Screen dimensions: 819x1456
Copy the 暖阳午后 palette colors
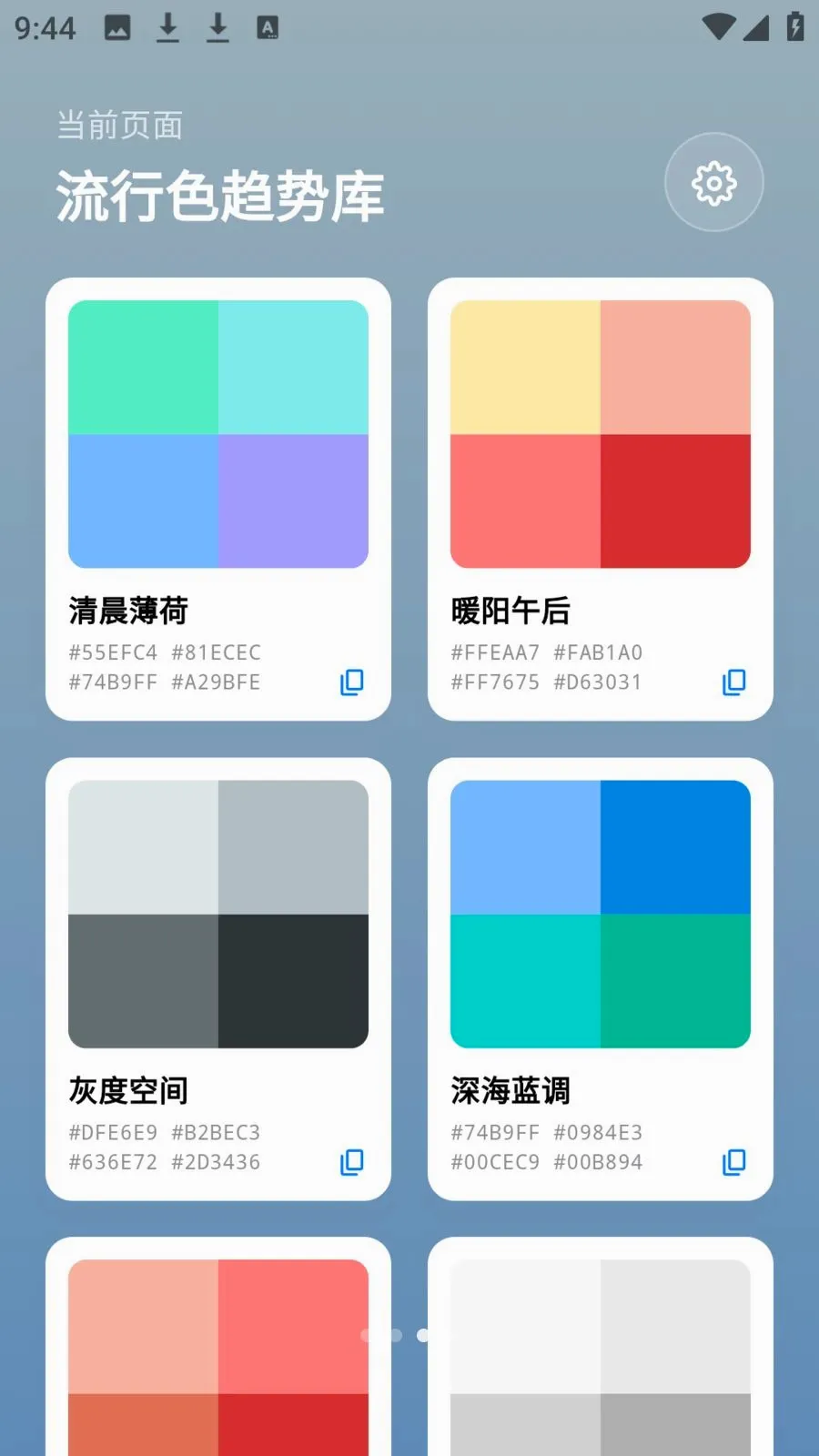(x=734, y=682)
